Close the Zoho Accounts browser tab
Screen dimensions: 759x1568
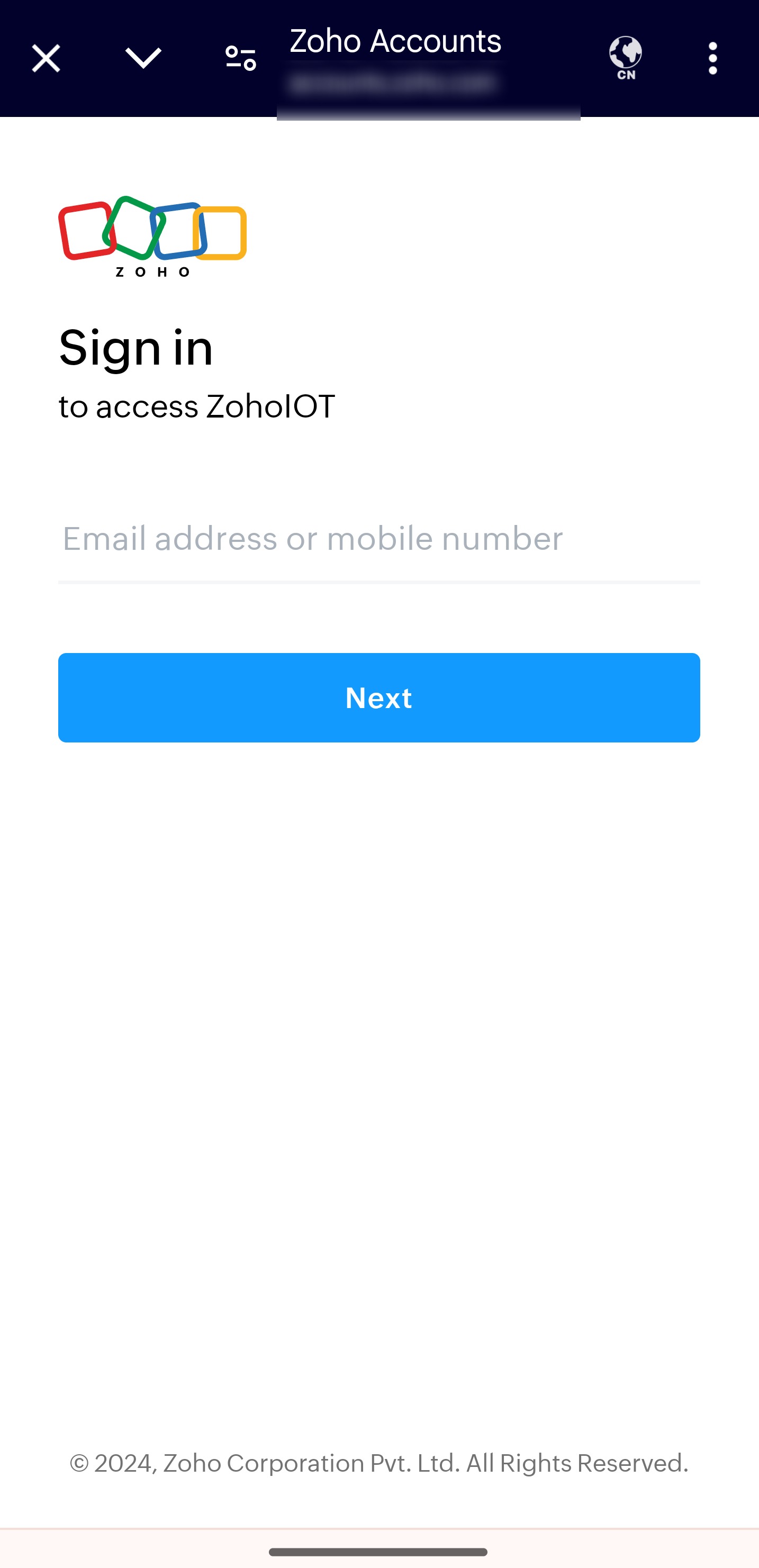coord(46,58)
